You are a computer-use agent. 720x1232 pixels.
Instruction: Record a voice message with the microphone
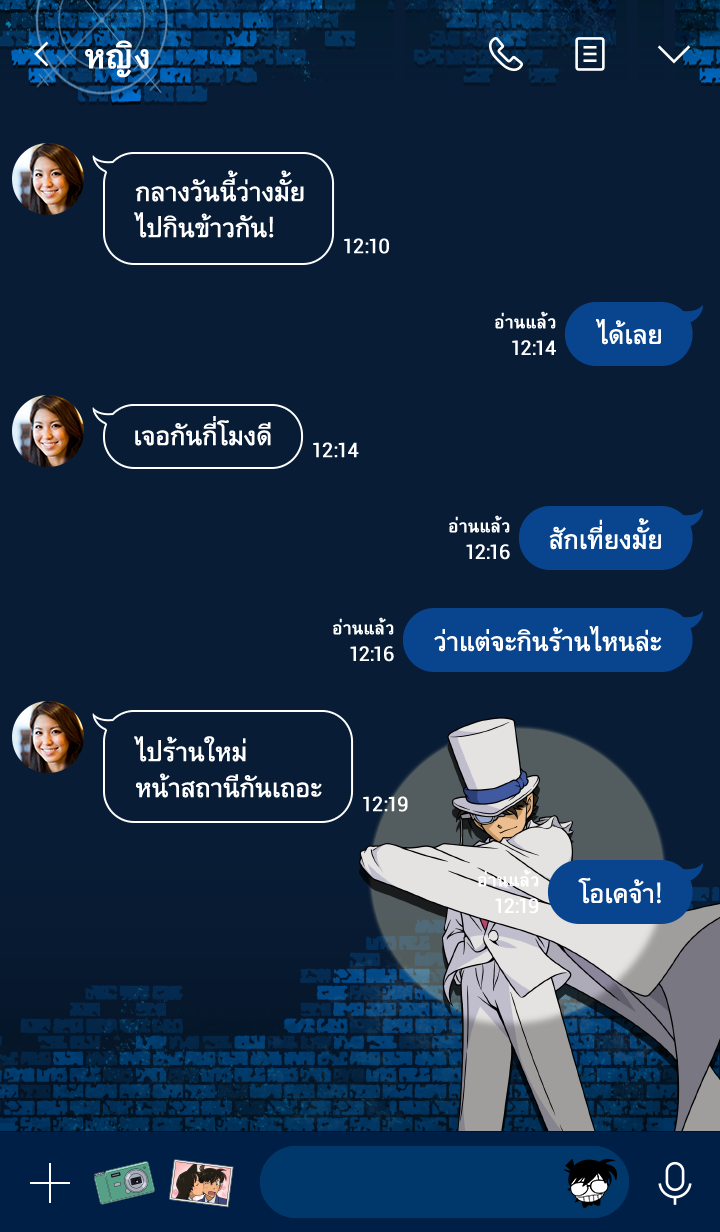[x=675, y=1183]
